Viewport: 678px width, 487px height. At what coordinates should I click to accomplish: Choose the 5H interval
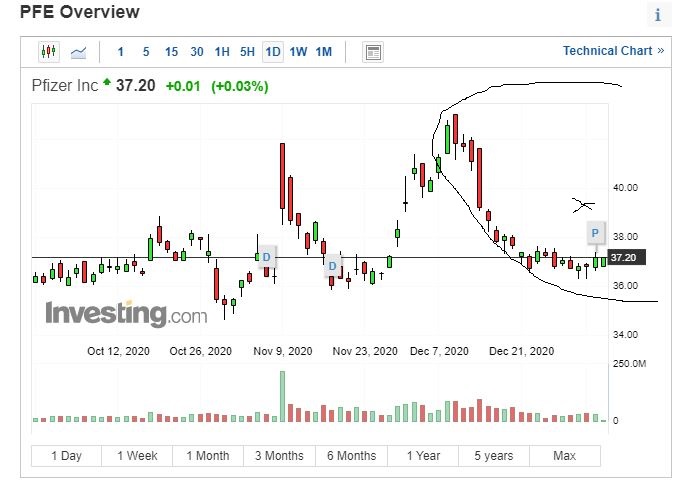247,51
